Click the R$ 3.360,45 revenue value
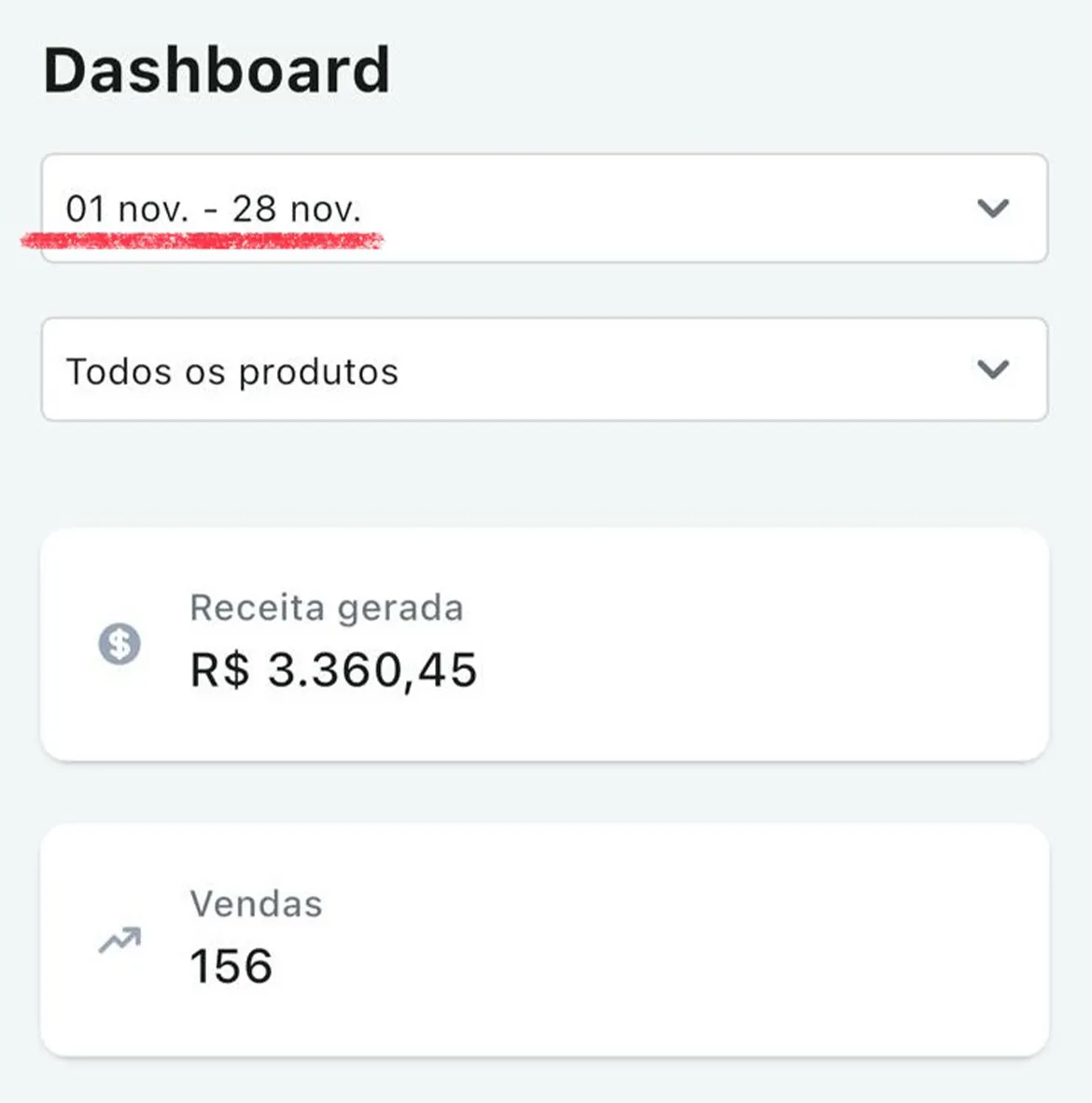This screenshot has width=1092, height=1103. point(334,668)
